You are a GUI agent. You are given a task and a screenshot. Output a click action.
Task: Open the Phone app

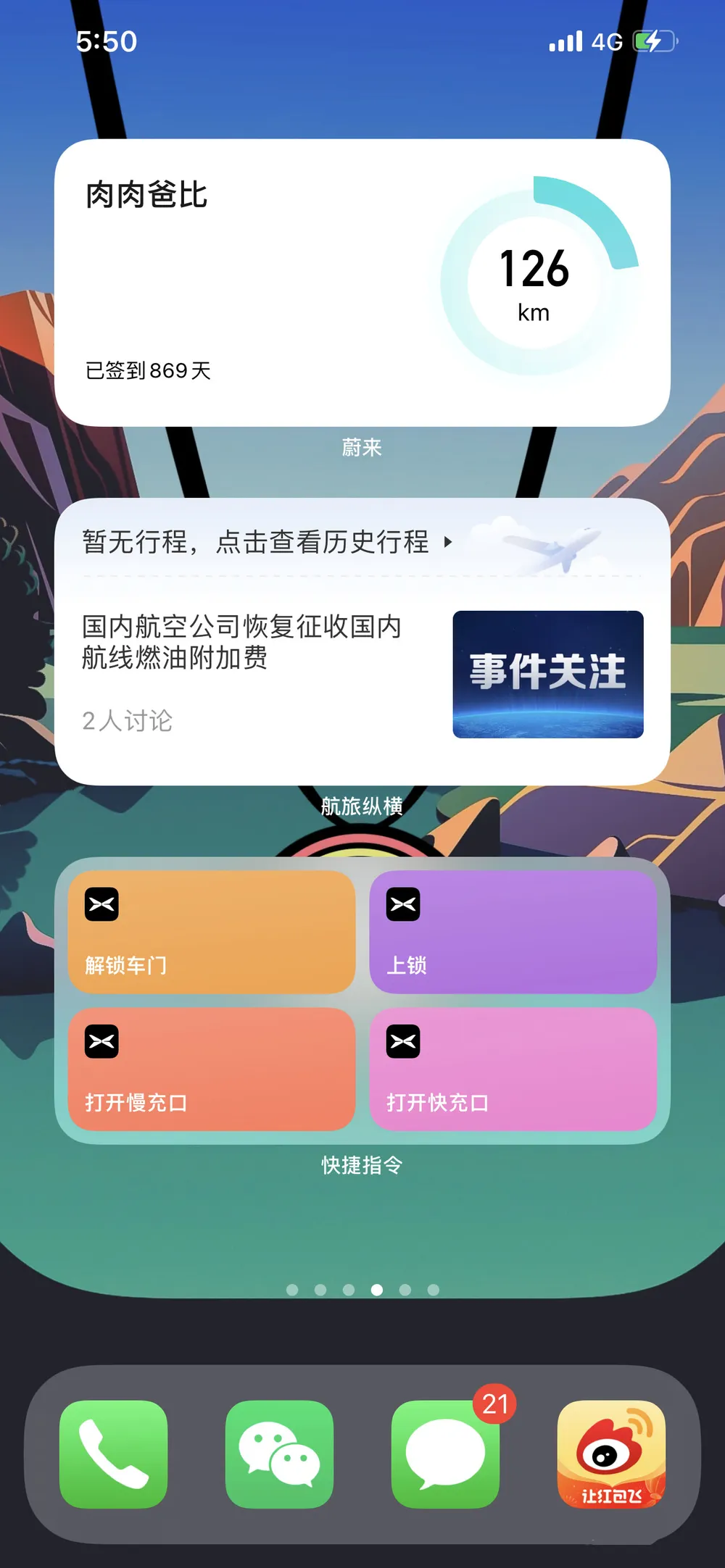coord(114,1454)
